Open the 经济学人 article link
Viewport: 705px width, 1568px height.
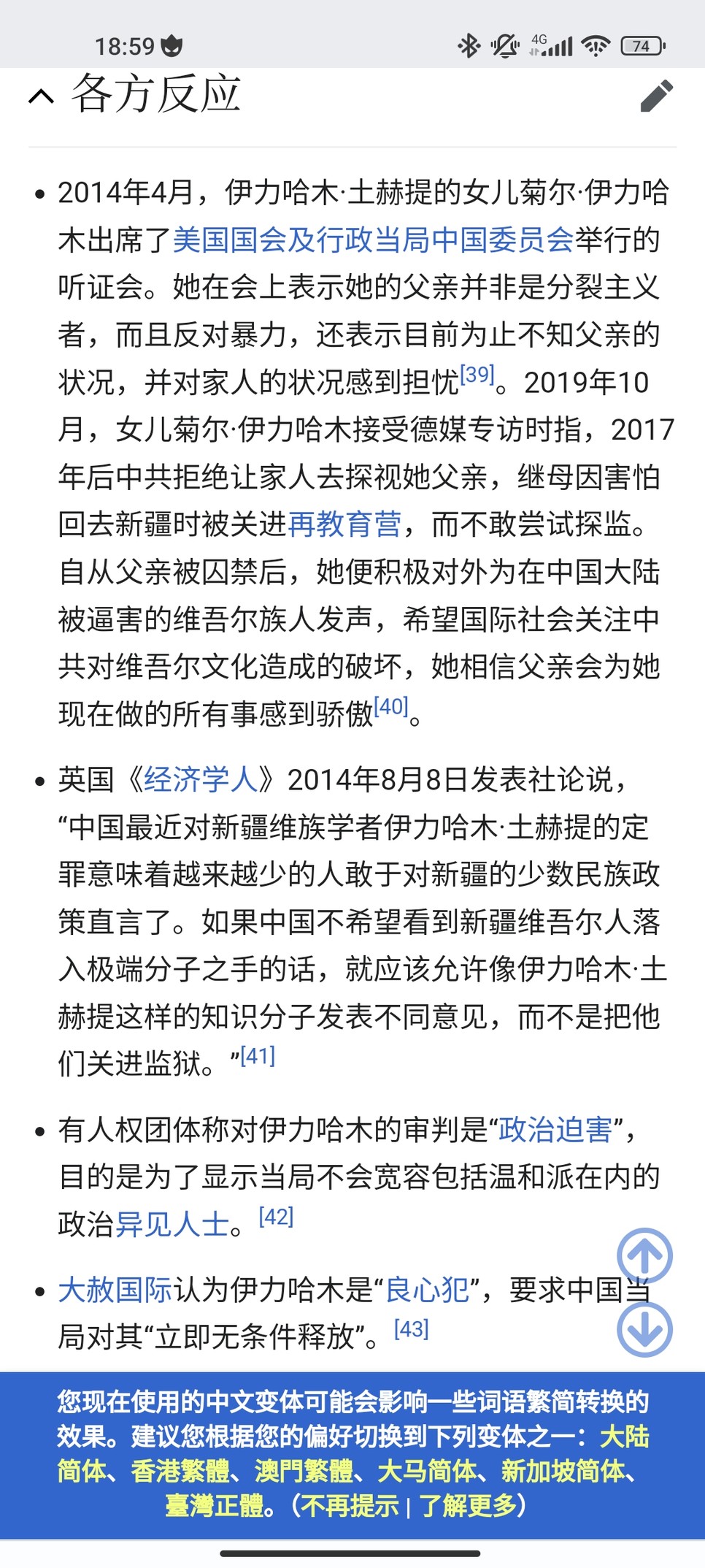coord(201,779)
